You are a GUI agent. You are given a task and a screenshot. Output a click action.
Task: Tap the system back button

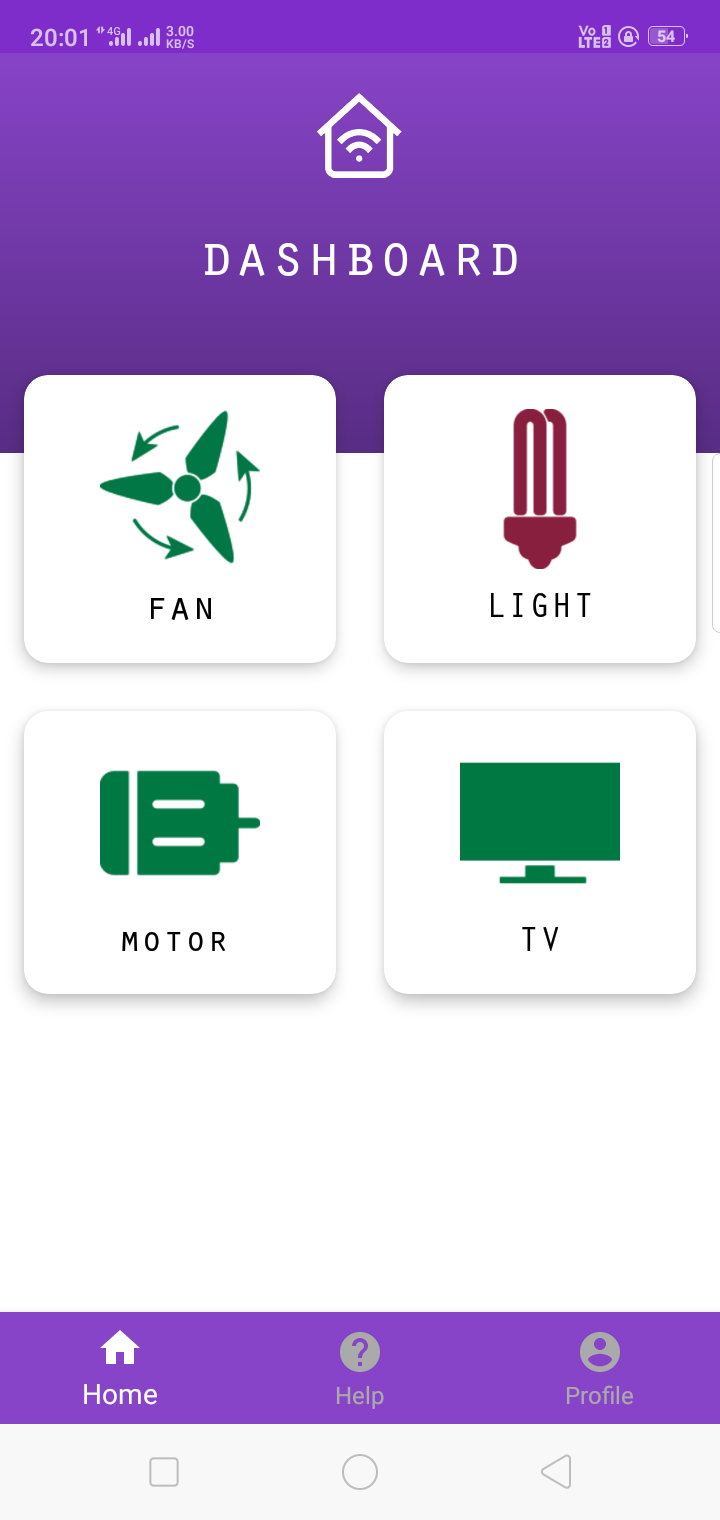coord(556,1472)
